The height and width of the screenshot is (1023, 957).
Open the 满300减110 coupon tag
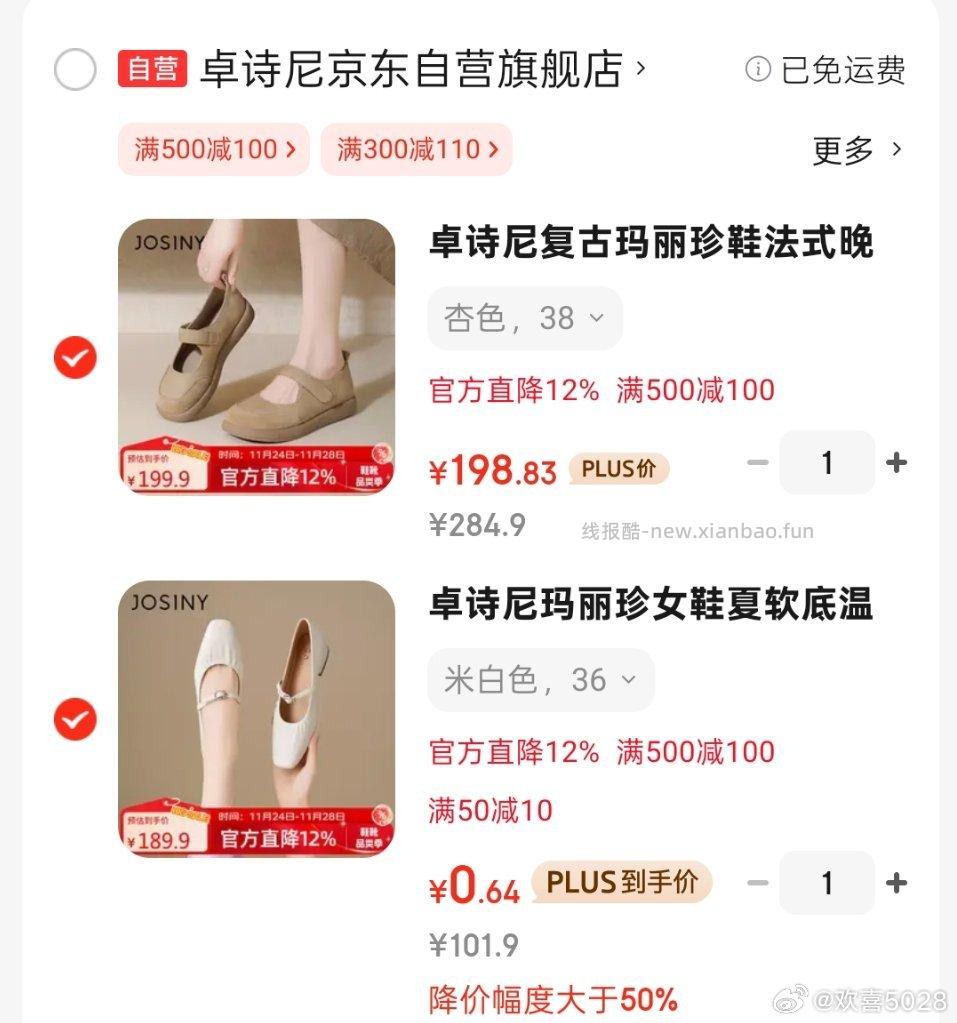tap(415, 149)
